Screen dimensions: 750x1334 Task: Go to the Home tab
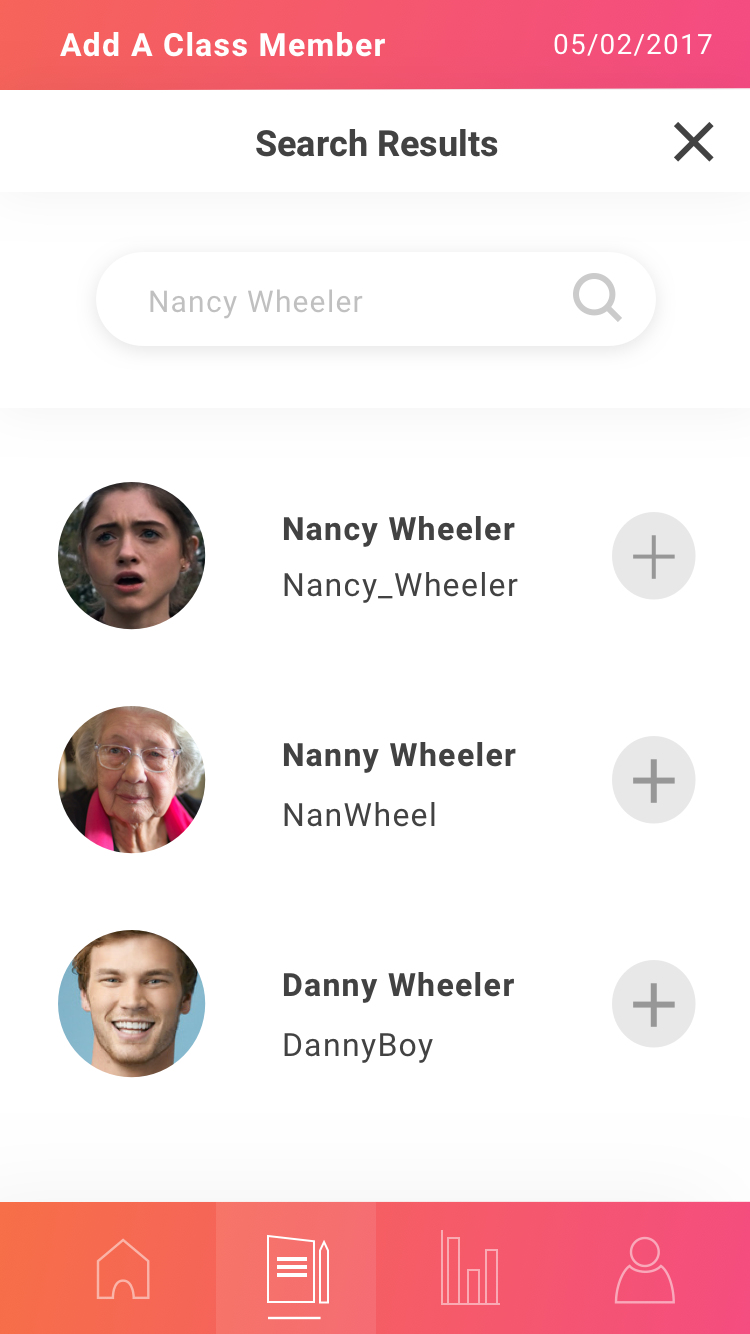(123, 1269)
